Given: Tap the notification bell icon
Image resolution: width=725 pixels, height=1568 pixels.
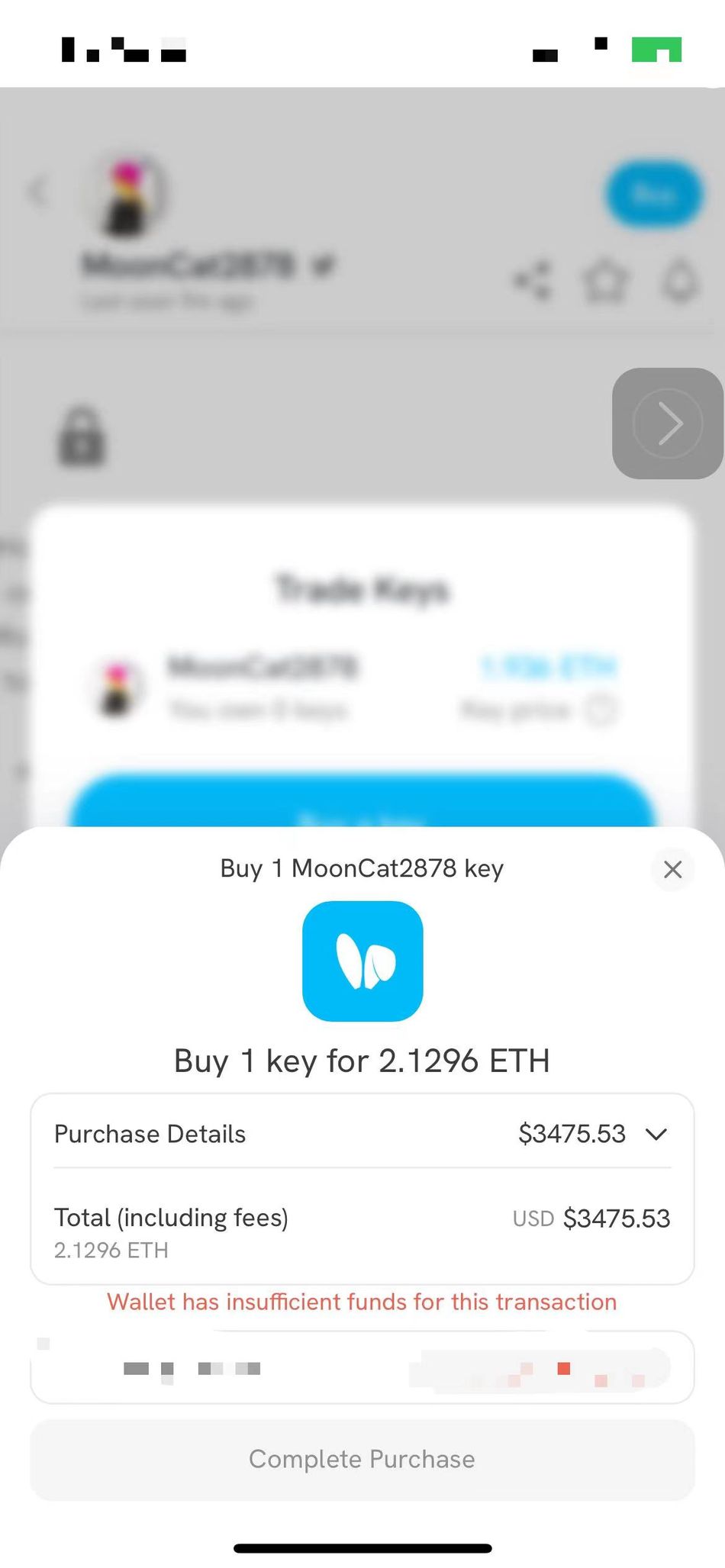Looking at the screenshot, I should (x=680, y=279).
